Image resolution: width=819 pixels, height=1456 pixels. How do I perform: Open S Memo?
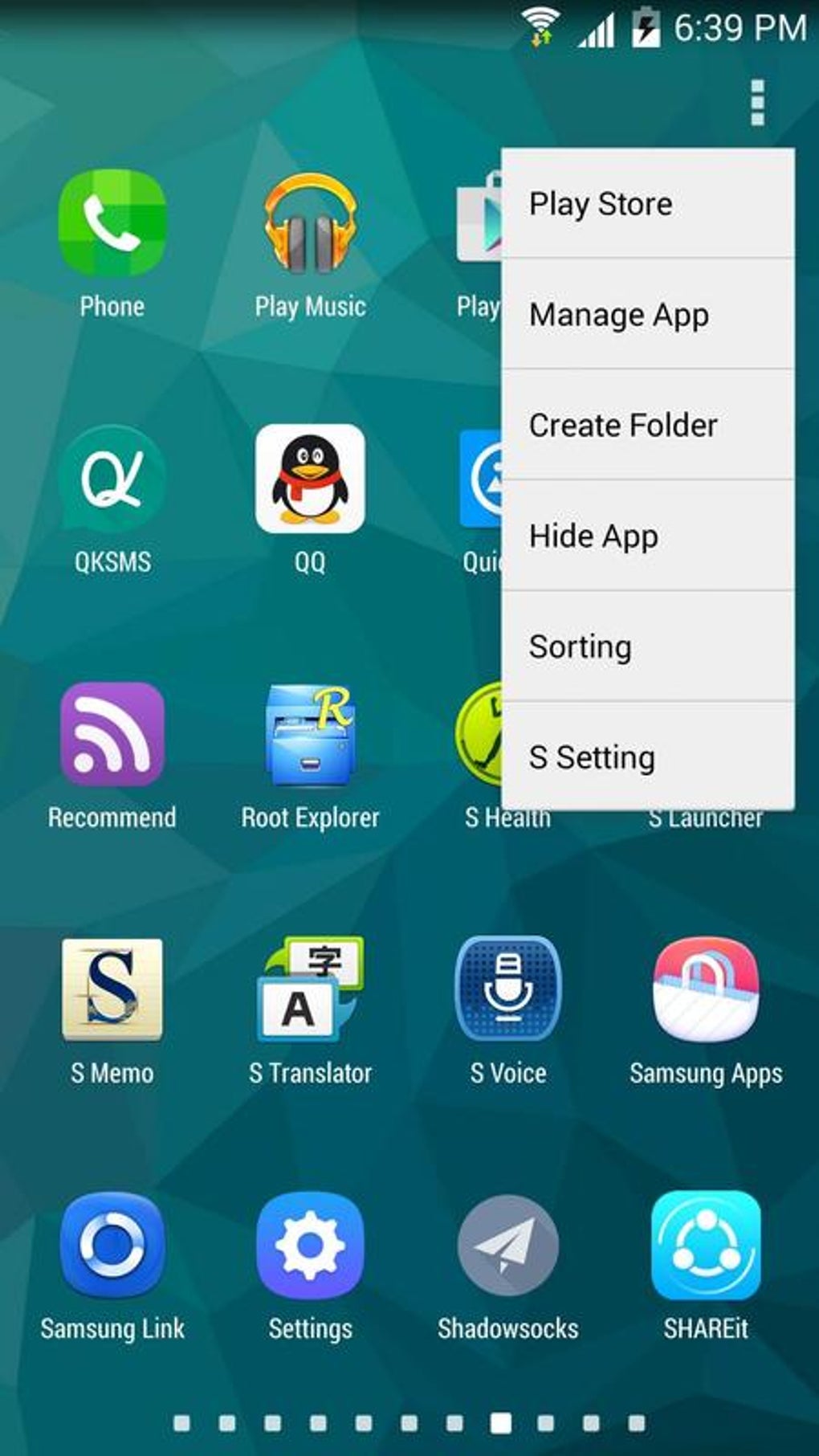coord(112,986)
